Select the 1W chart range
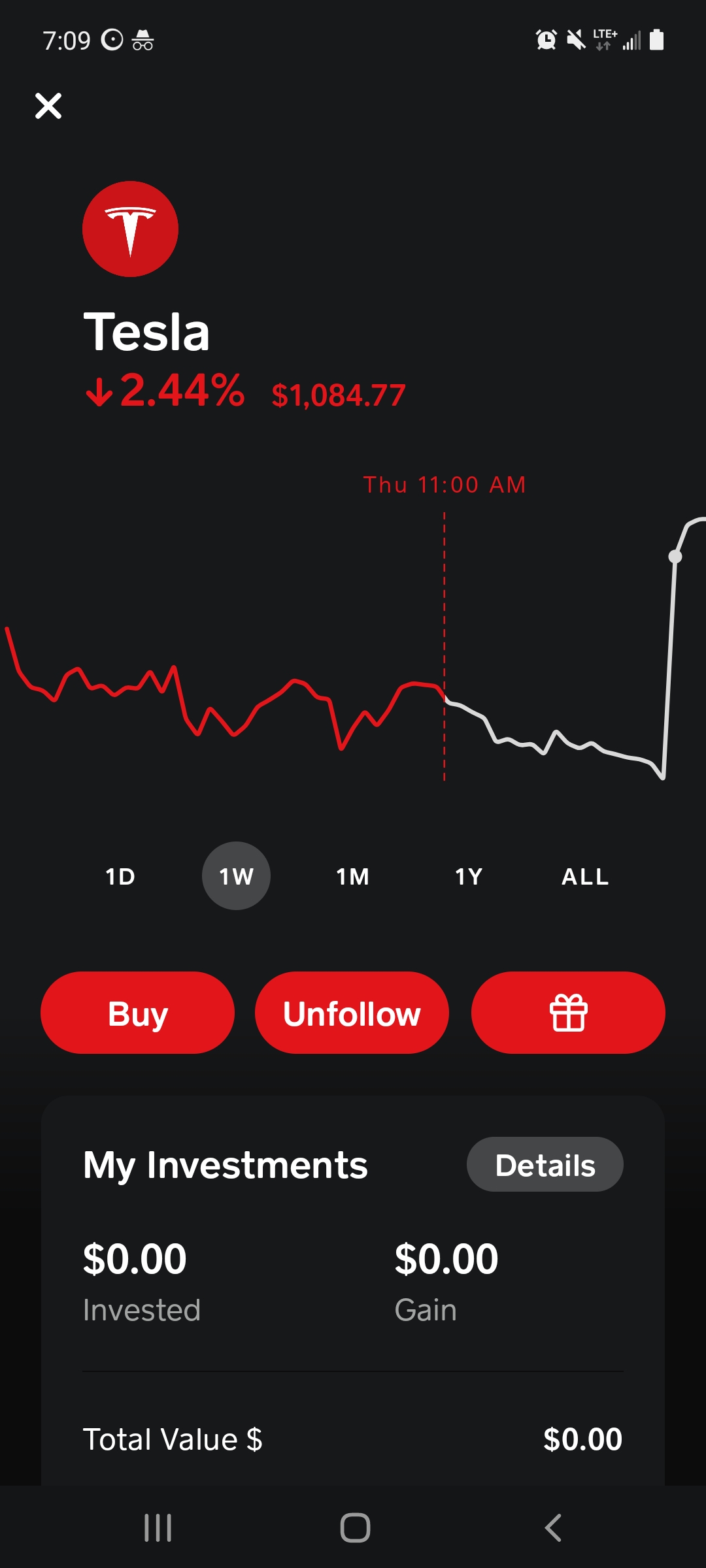 236,876
